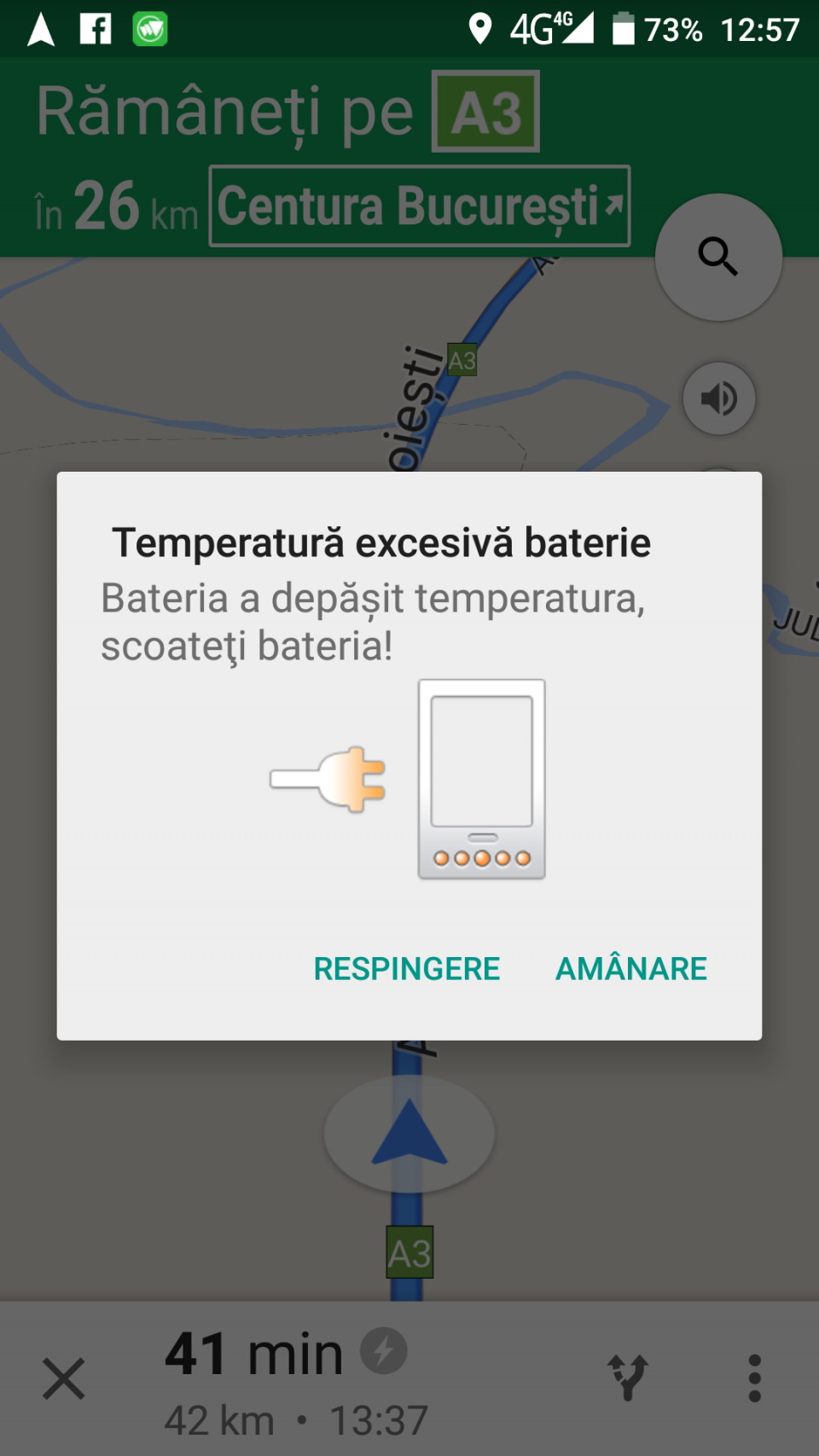This screenshot has width=819, height=1456.
Task: Choose AMÂNARE to postpone the alert
Action: [x=631, y=969]
